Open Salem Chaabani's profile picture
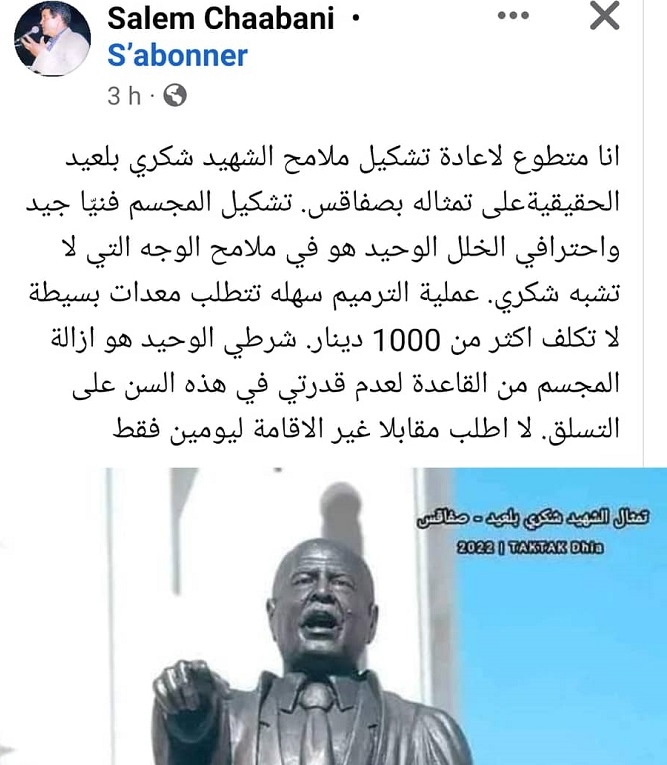Screen dimensions: 667x765 point(45,37)
